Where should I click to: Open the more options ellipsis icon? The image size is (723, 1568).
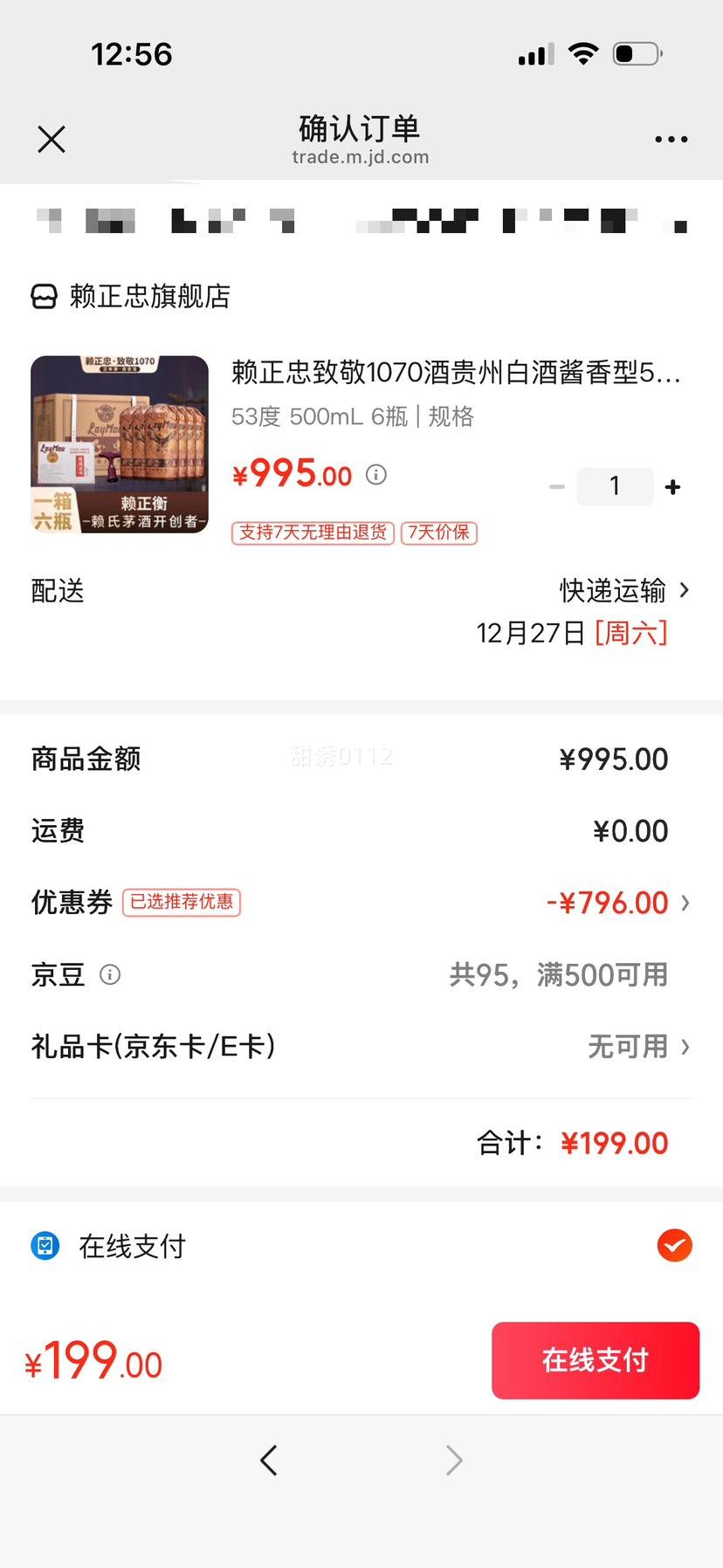pos(671,139)
